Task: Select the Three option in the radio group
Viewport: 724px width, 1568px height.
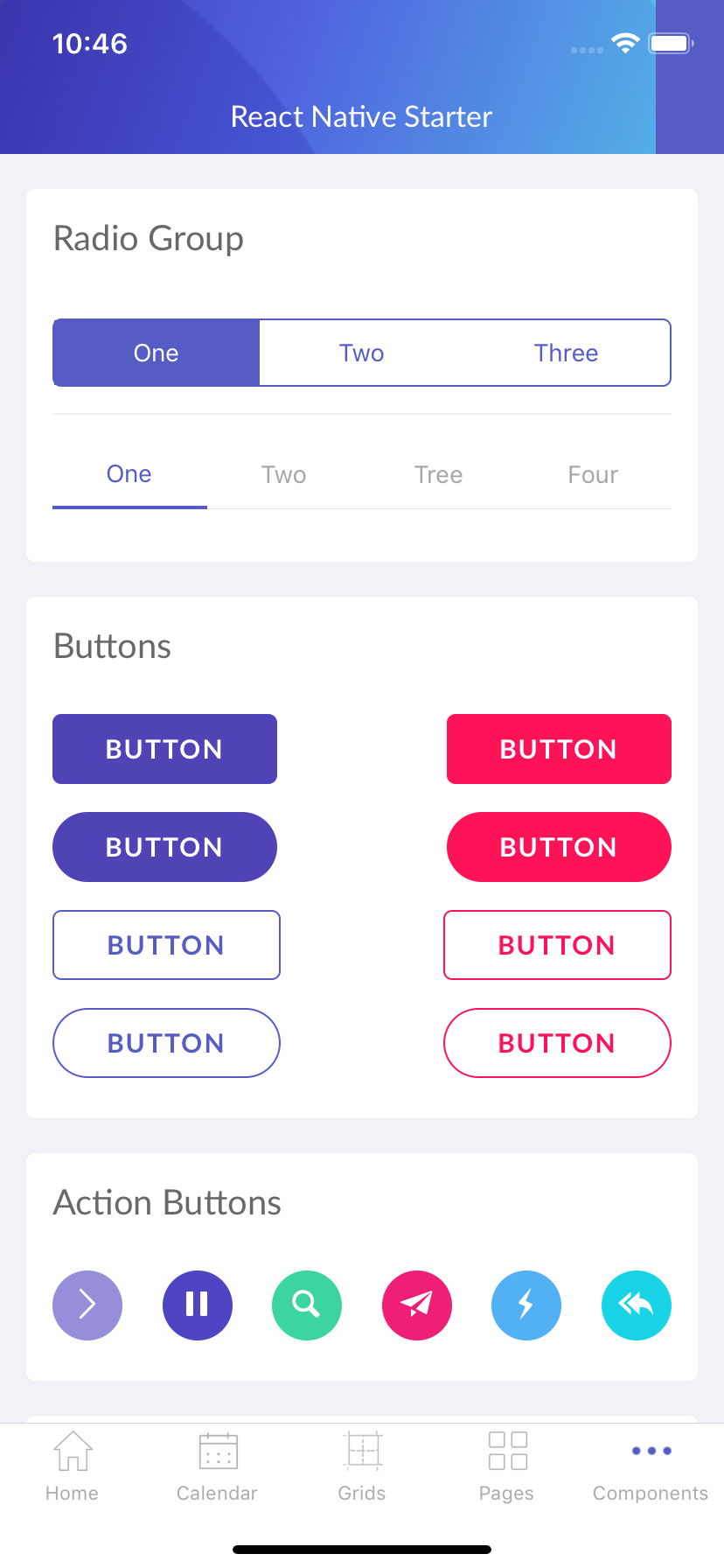Action: pos(567,353)
